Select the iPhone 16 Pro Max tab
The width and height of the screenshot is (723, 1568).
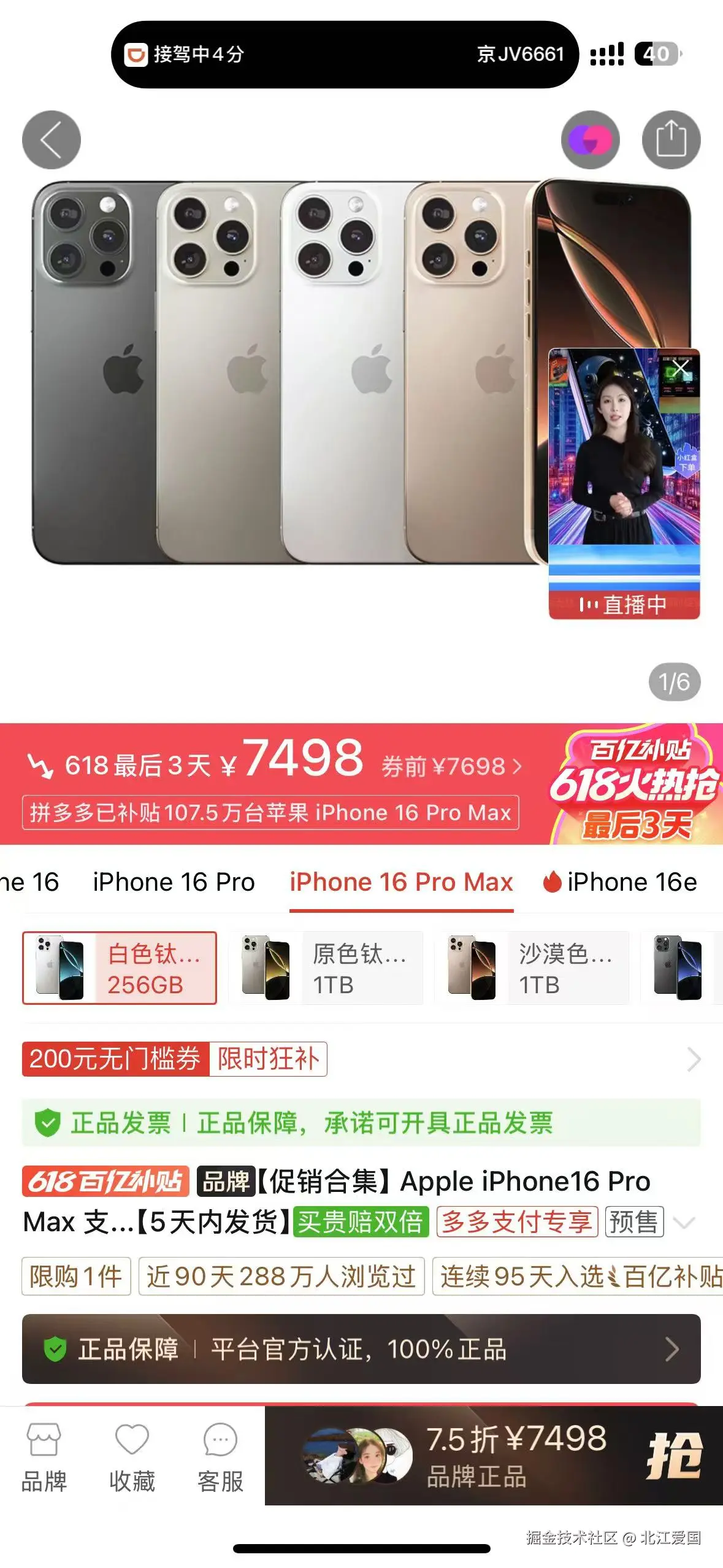pos(401,882)
